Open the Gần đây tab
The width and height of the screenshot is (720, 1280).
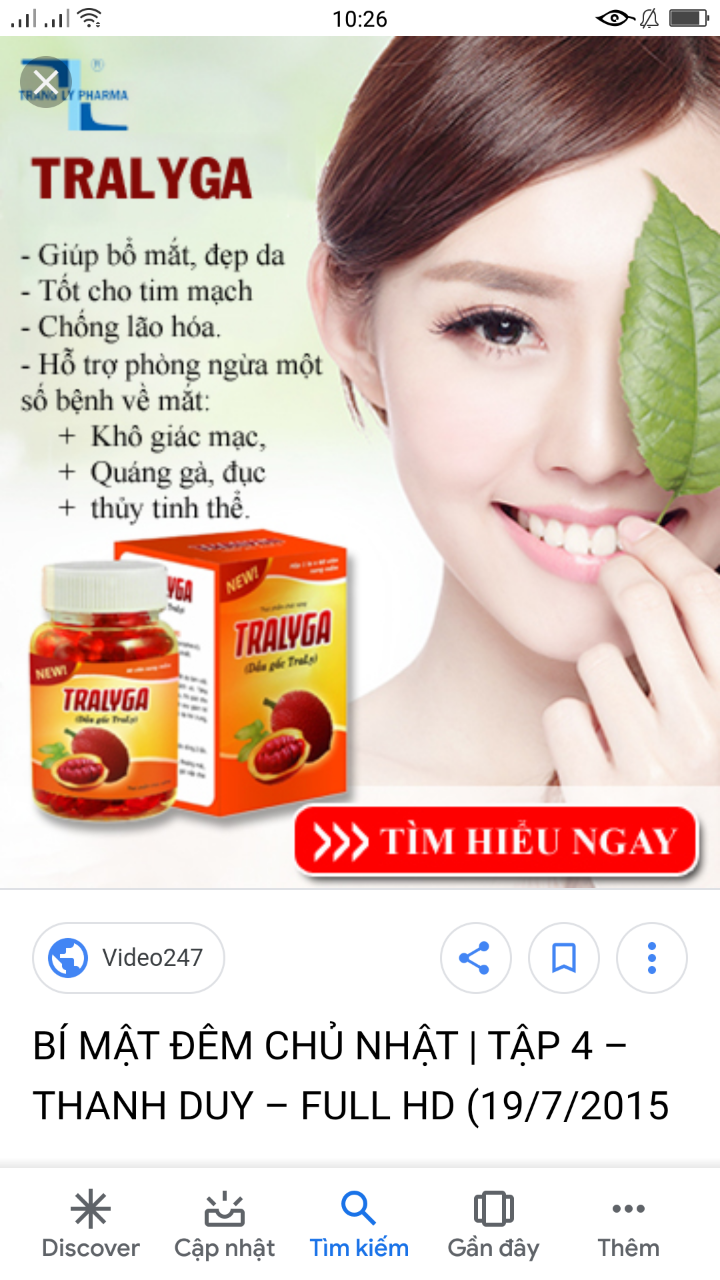493,1225
